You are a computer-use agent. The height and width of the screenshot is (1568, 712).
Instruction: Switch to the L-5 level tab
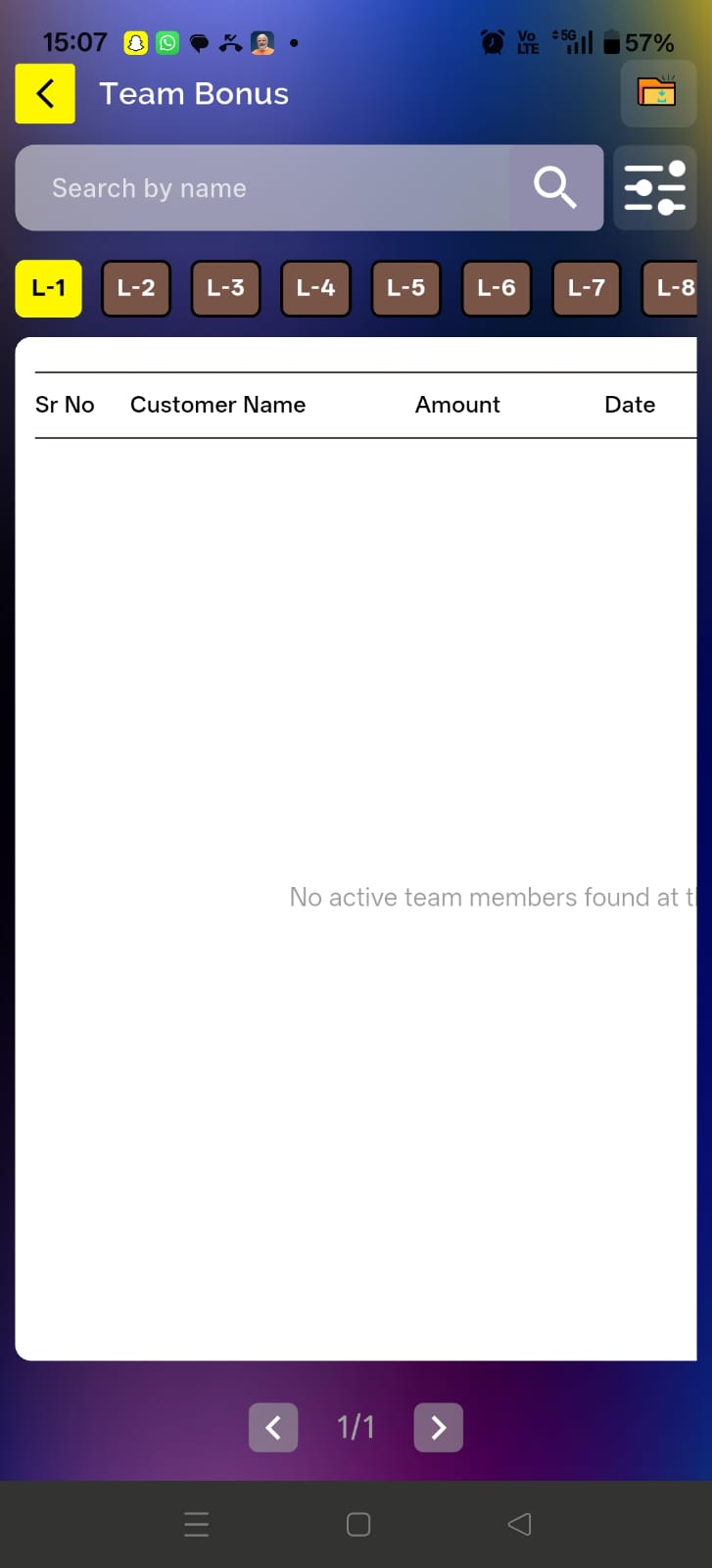click(x=405, y=288)
